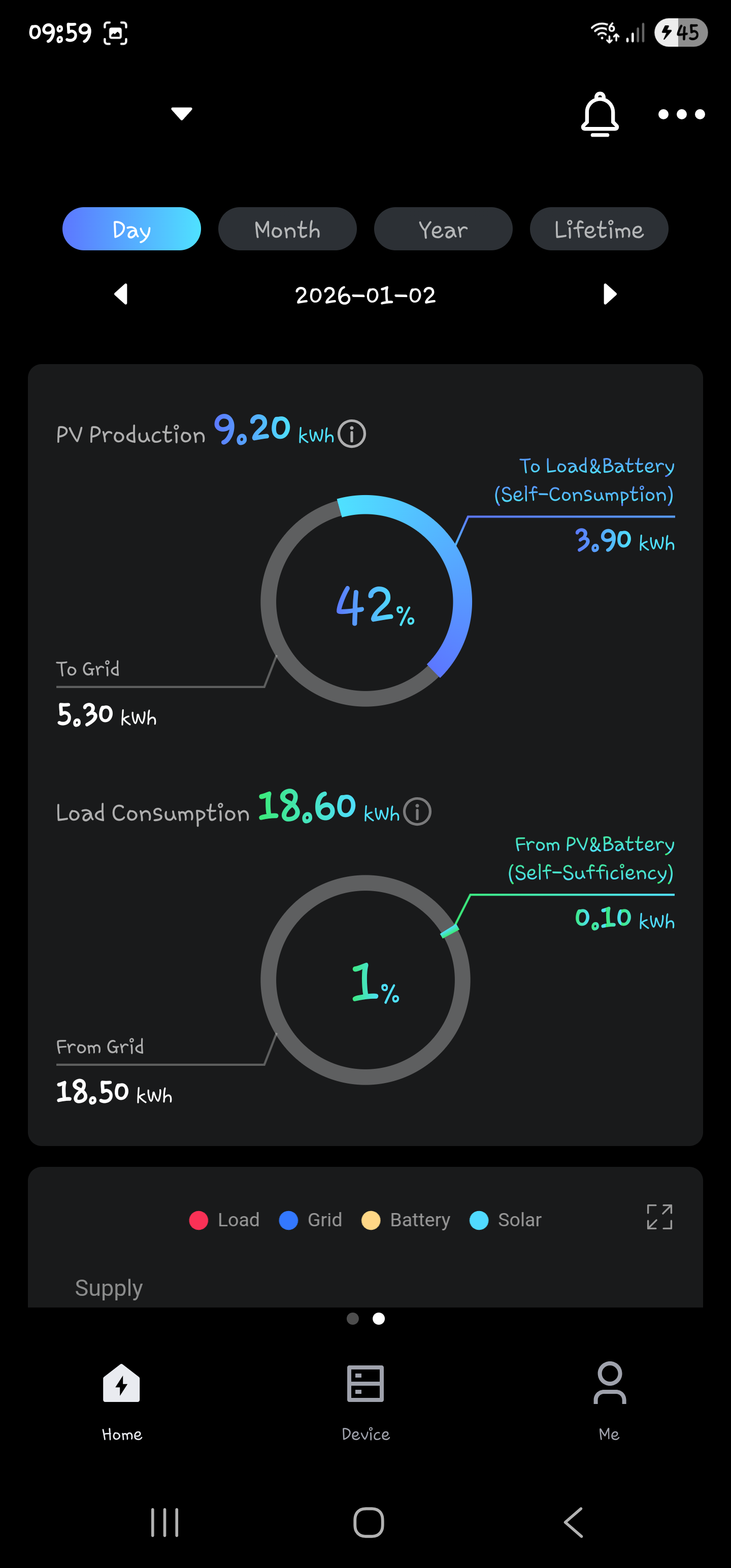
Task: View info about PV Production
Action: [x=352, y=434]
